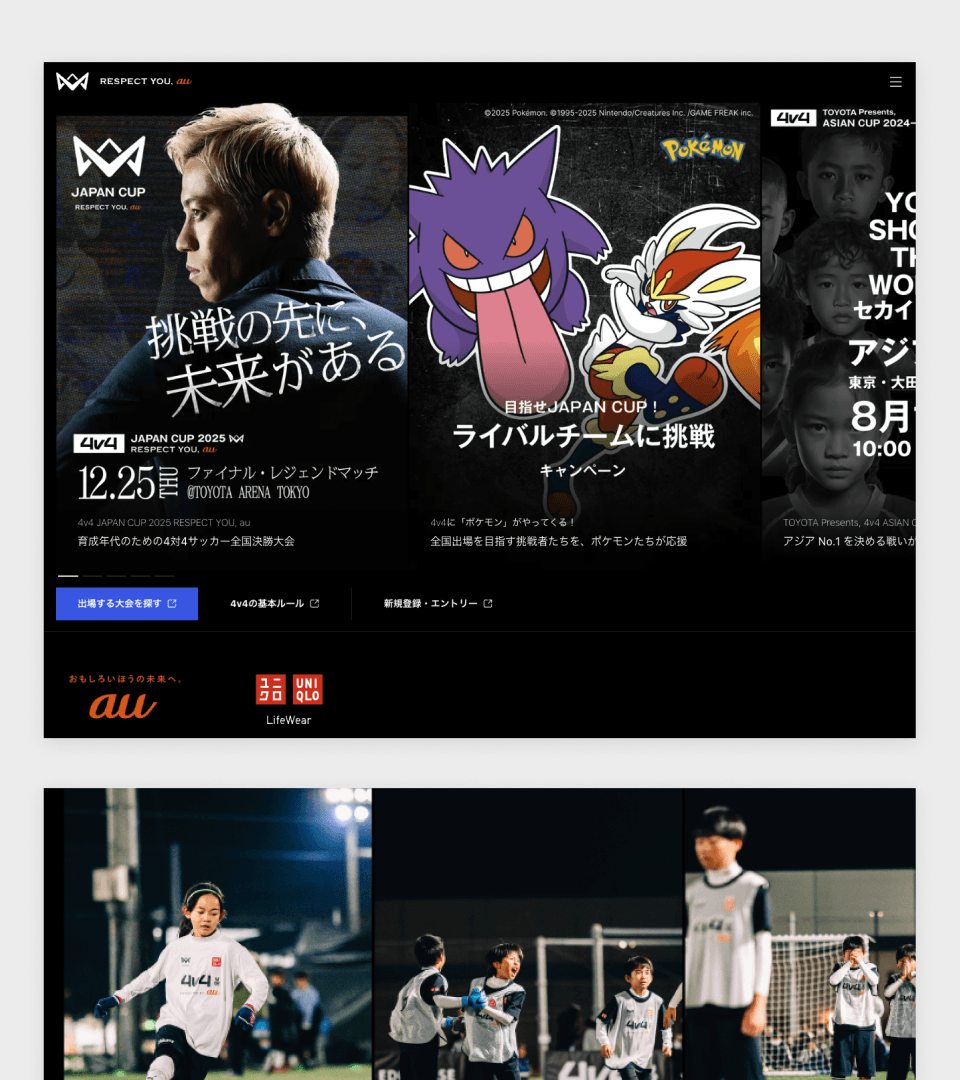Tap the RESPECT YOU, au header logo

point(124,81)
